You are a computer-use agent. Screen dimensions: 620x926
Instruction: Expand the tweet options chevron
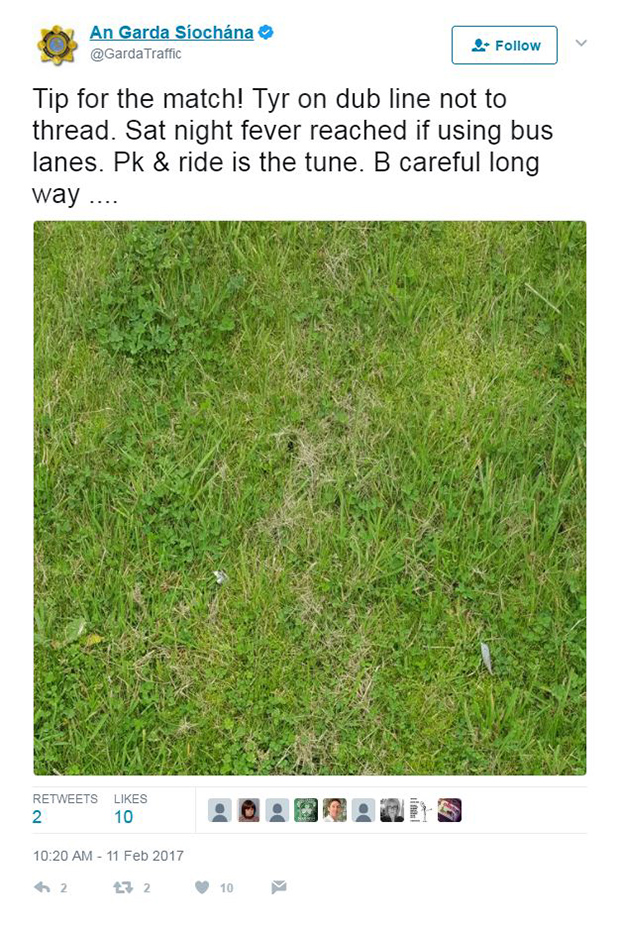[581, 43]
